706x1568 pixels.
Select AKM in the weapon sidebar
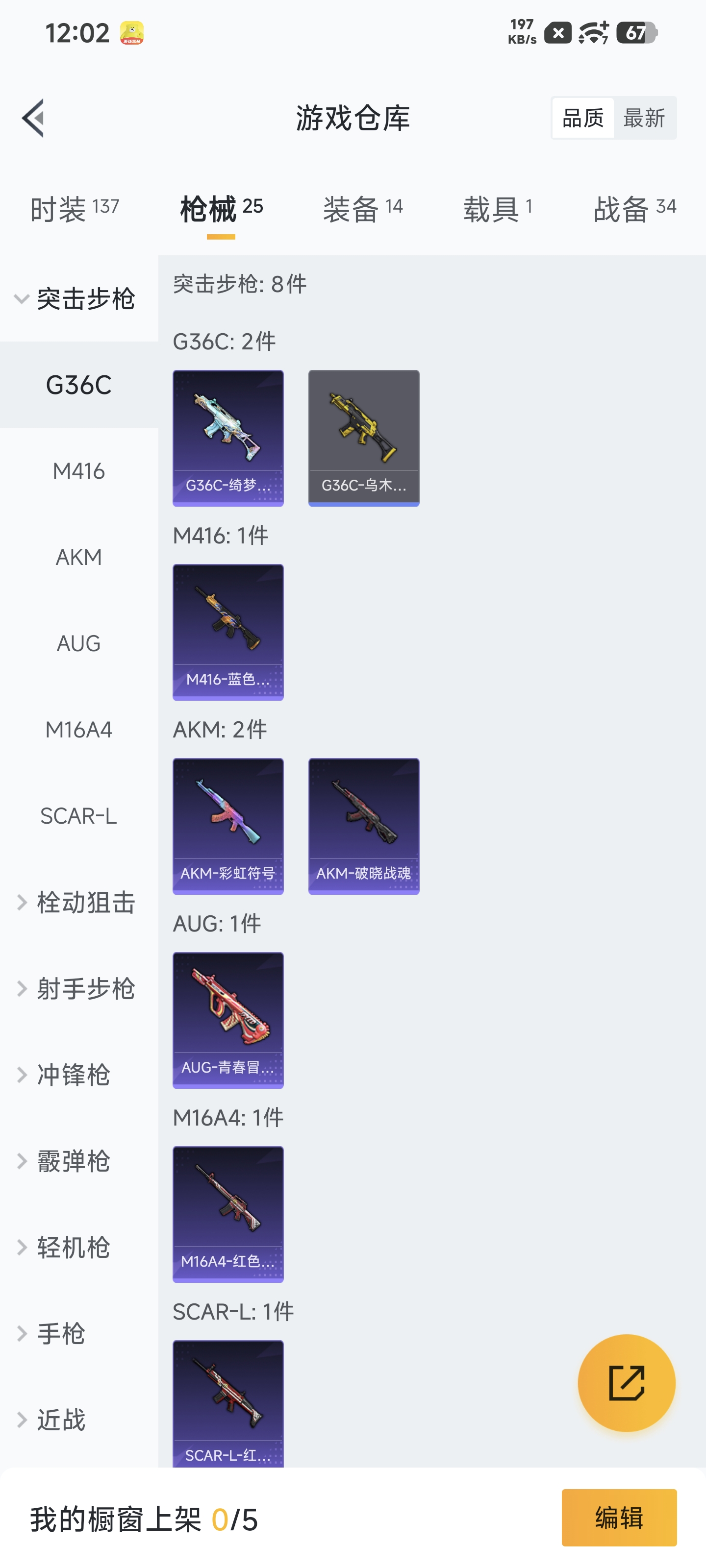(x=79, y=557)
